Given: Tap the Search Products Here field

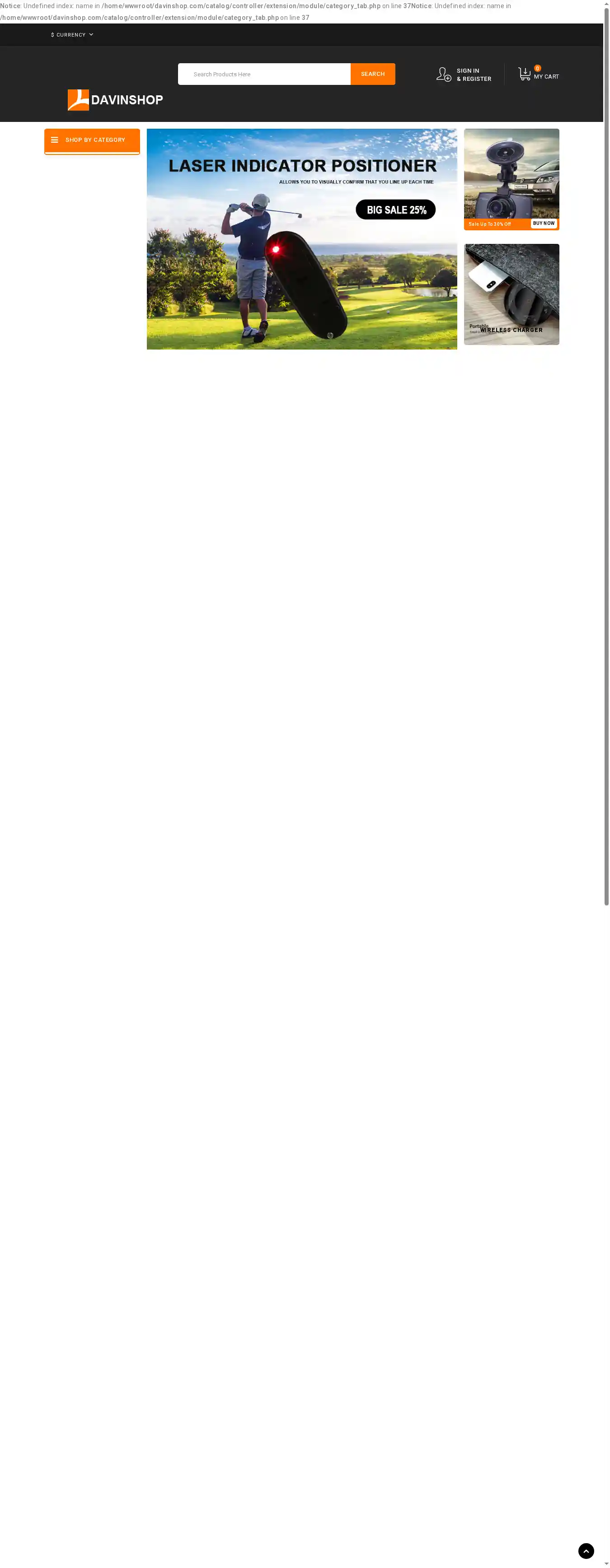Looking at the screenshot, I should tap(264, 74).
